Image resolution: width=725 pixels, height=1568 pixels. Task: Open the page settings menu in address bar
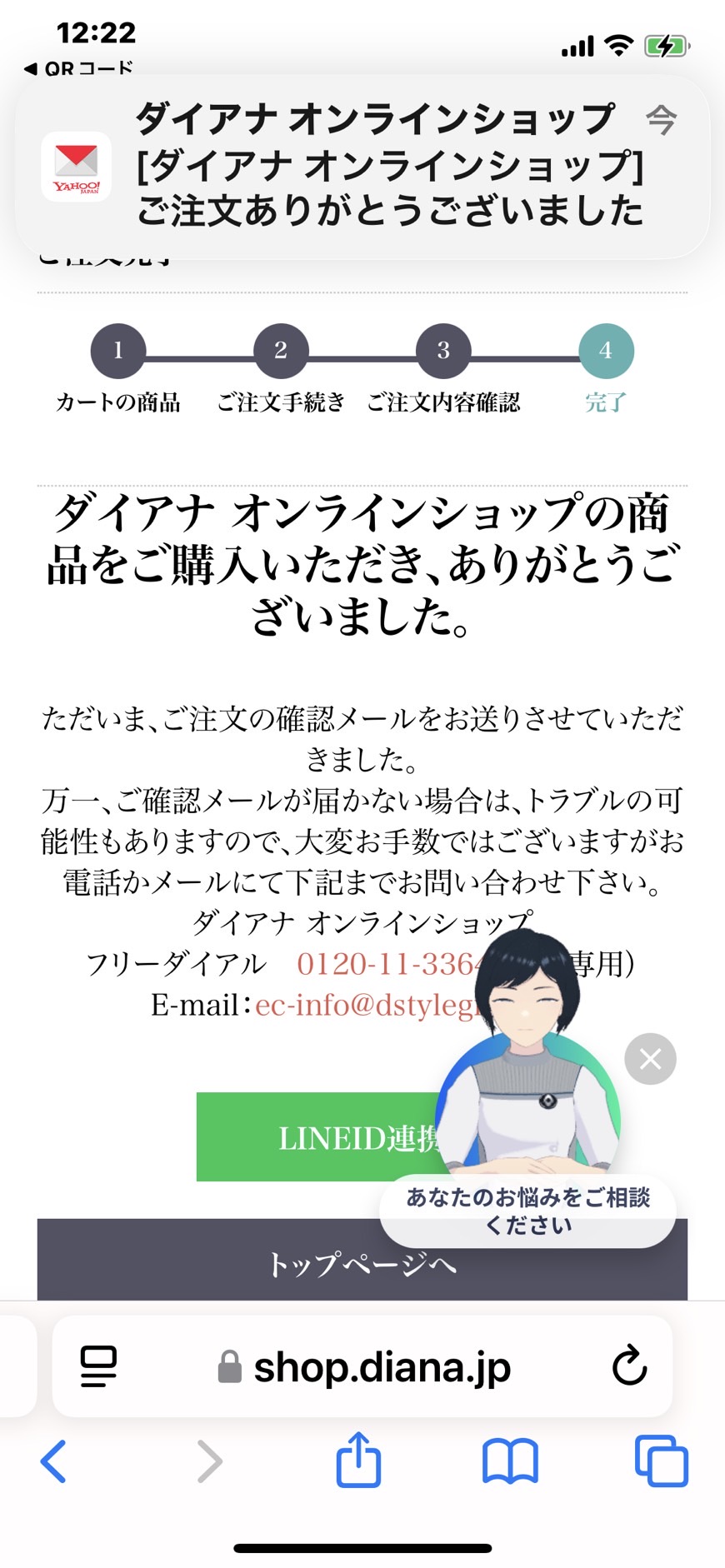[98, 1366]
